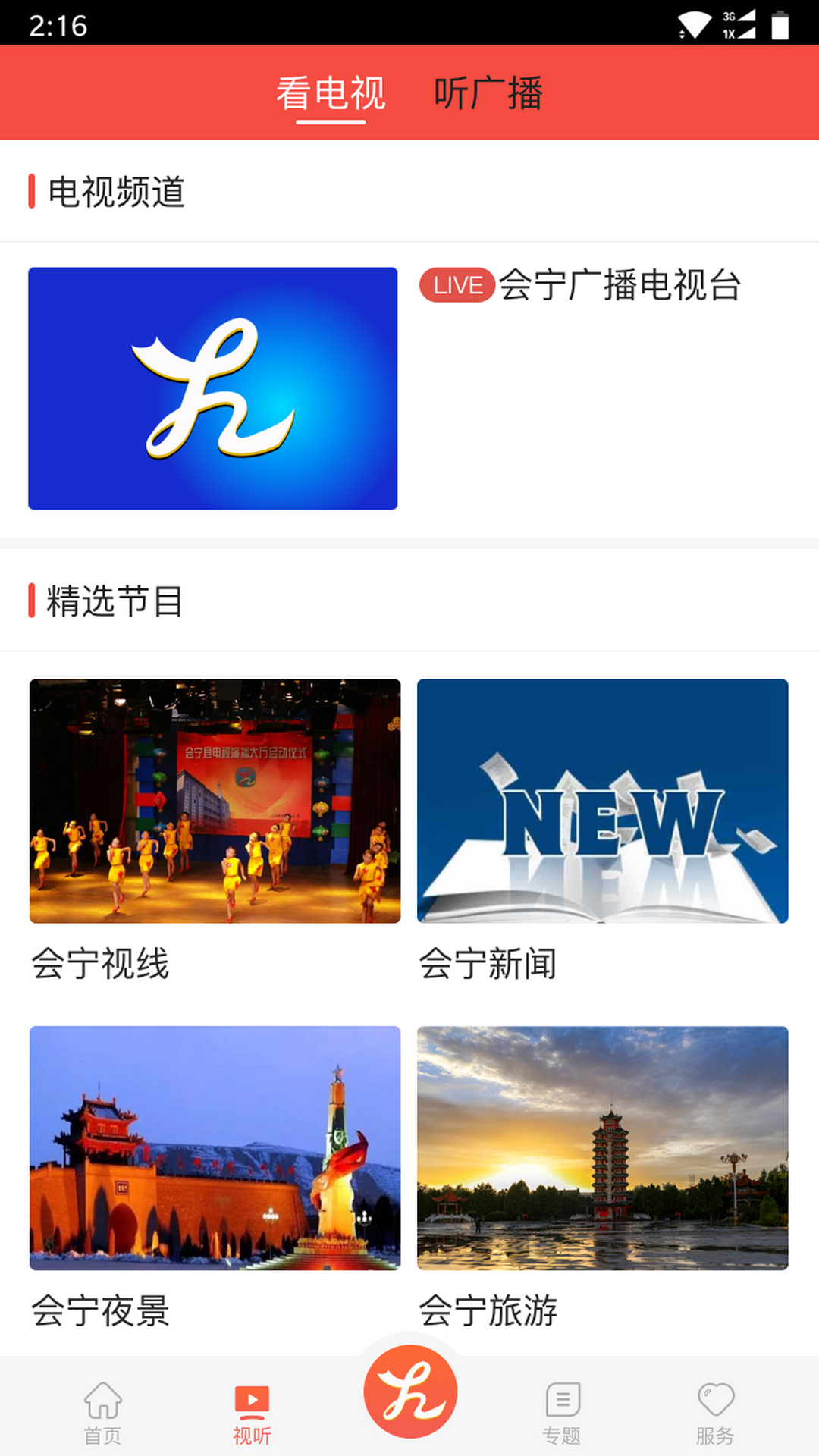Watch the 会宁新闻 program

coord(602,801)
